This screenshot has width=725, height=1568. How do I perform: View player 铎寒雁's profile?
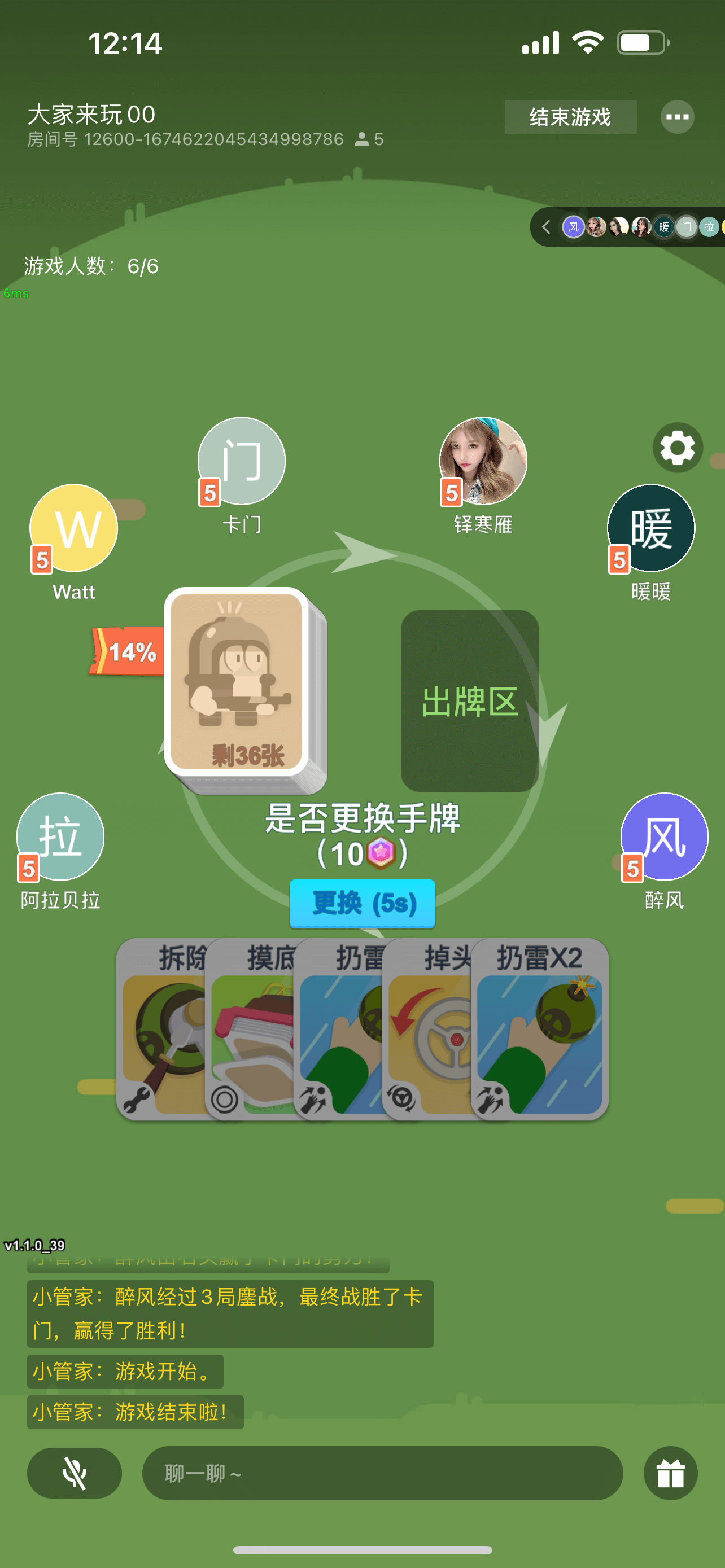point(483,461)
